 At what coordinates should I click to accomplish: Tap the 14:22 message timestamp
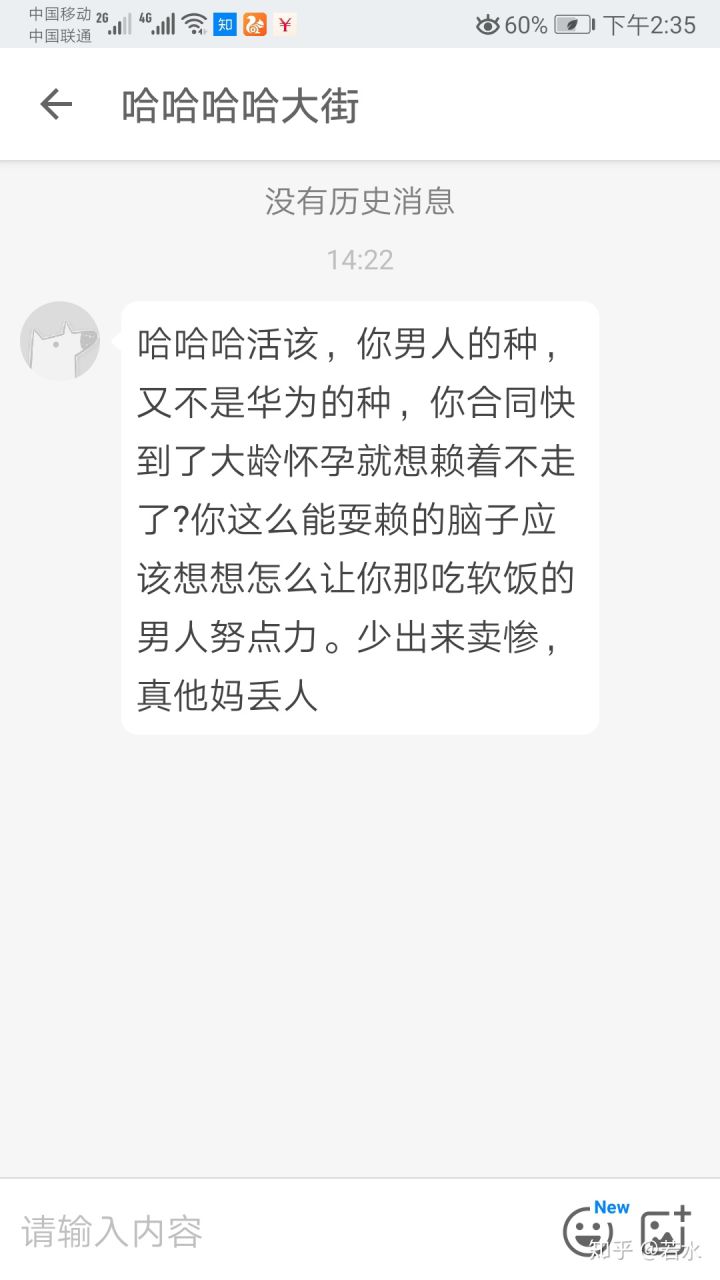pos(359,260)
